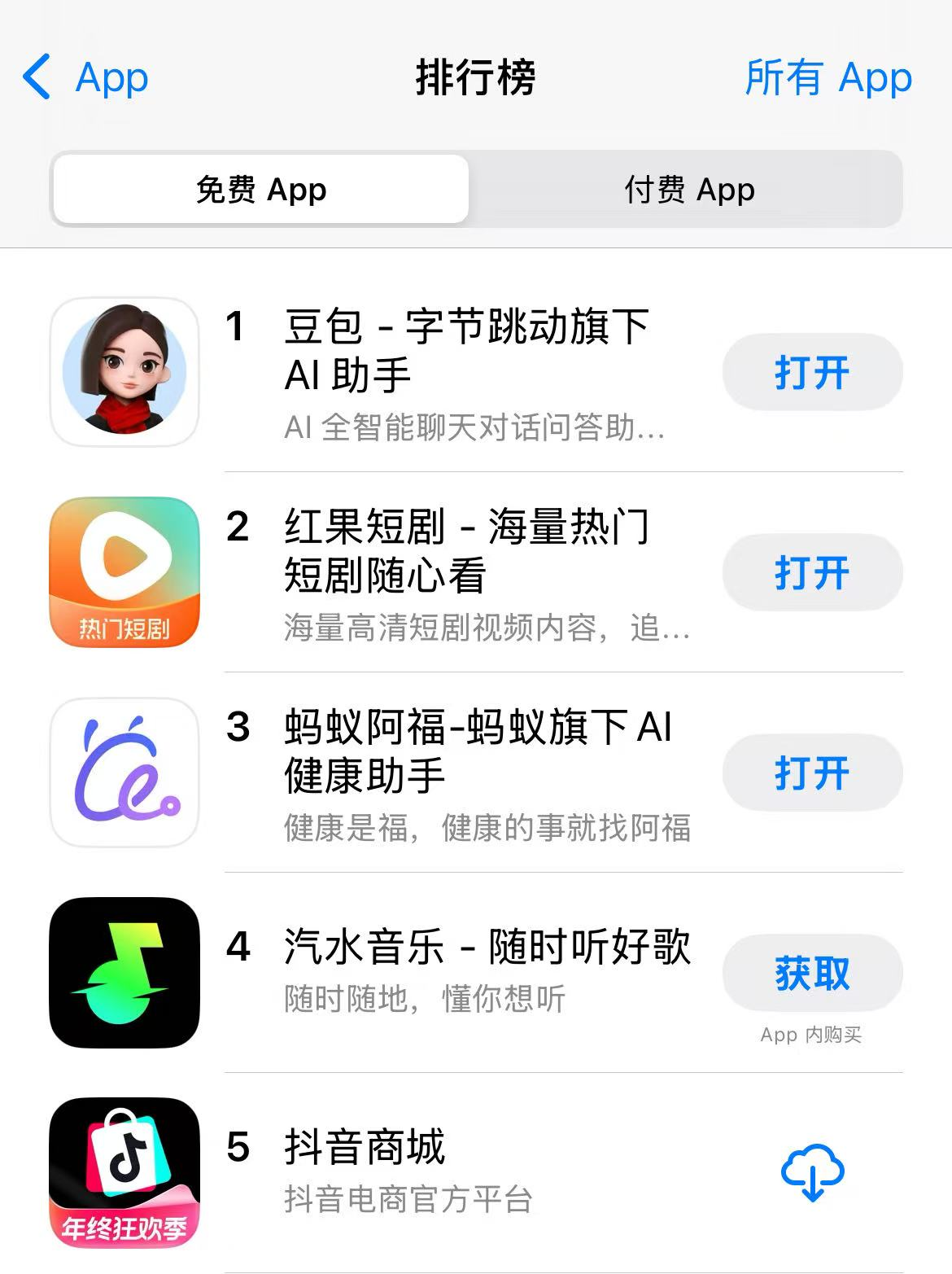
Task: Select the 免费 App segment
Action: click(260, 190)
